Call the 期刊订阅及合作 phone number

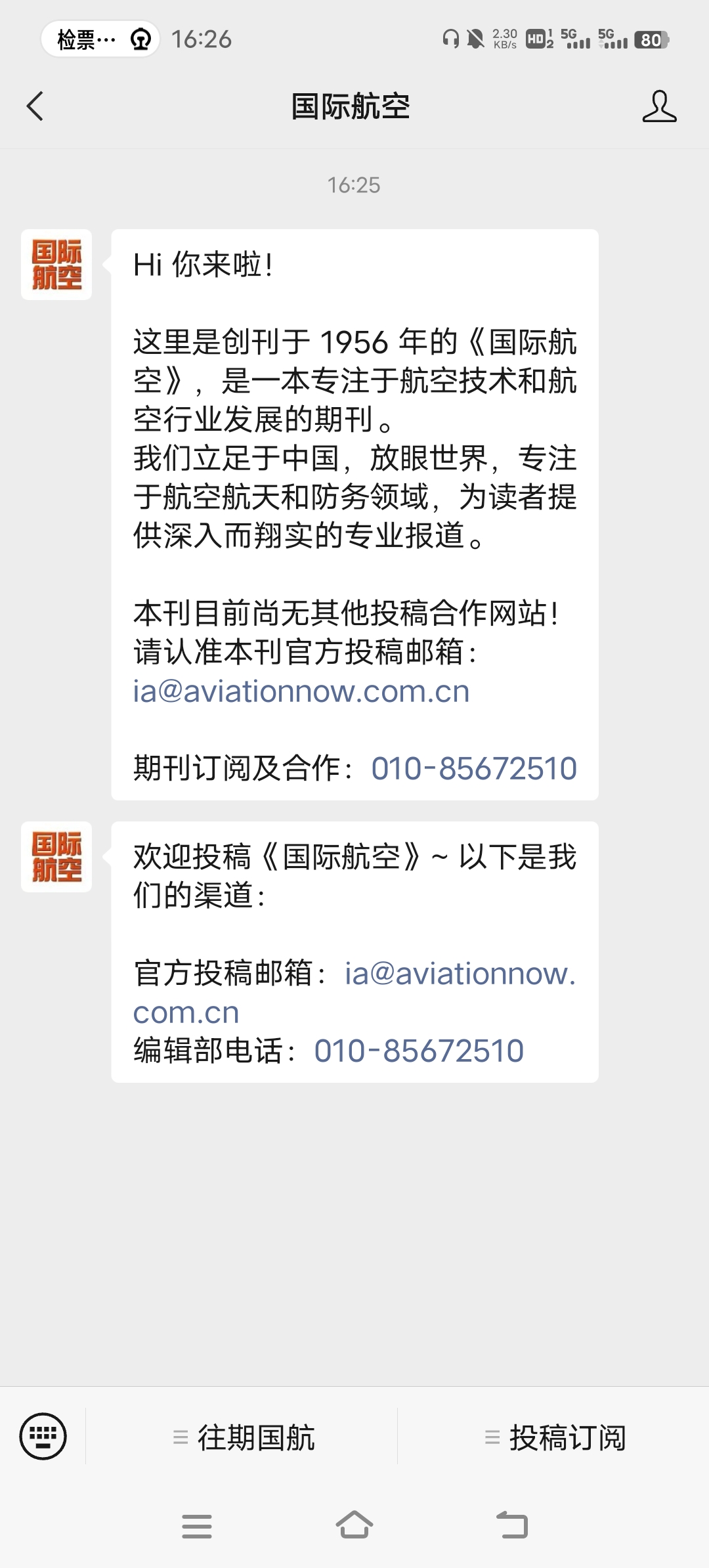click(x=474, y=768)
